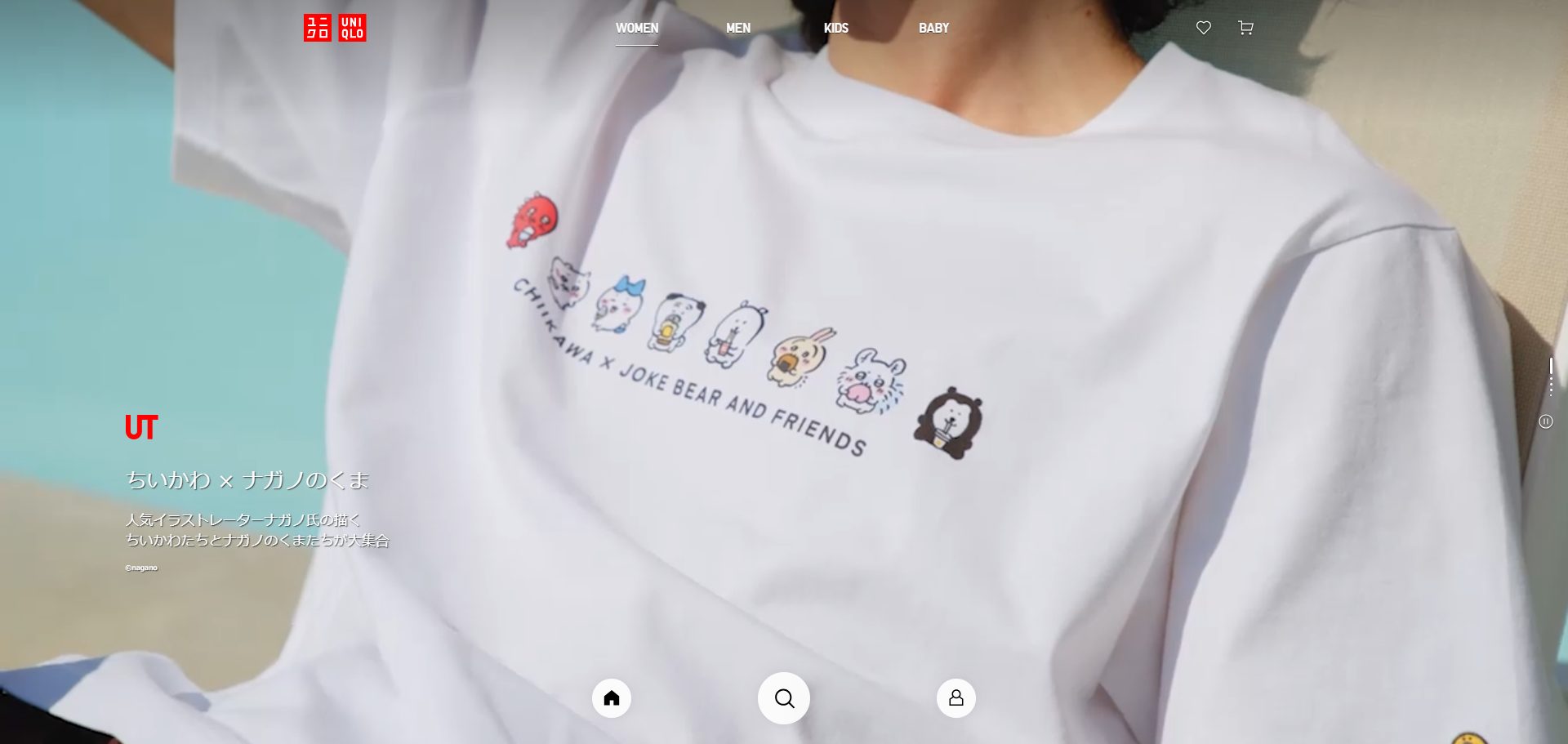Open the wishlist heart icon
Image resolution: width=1568 pixels, height=744 pixels.
pos(1203,28)
